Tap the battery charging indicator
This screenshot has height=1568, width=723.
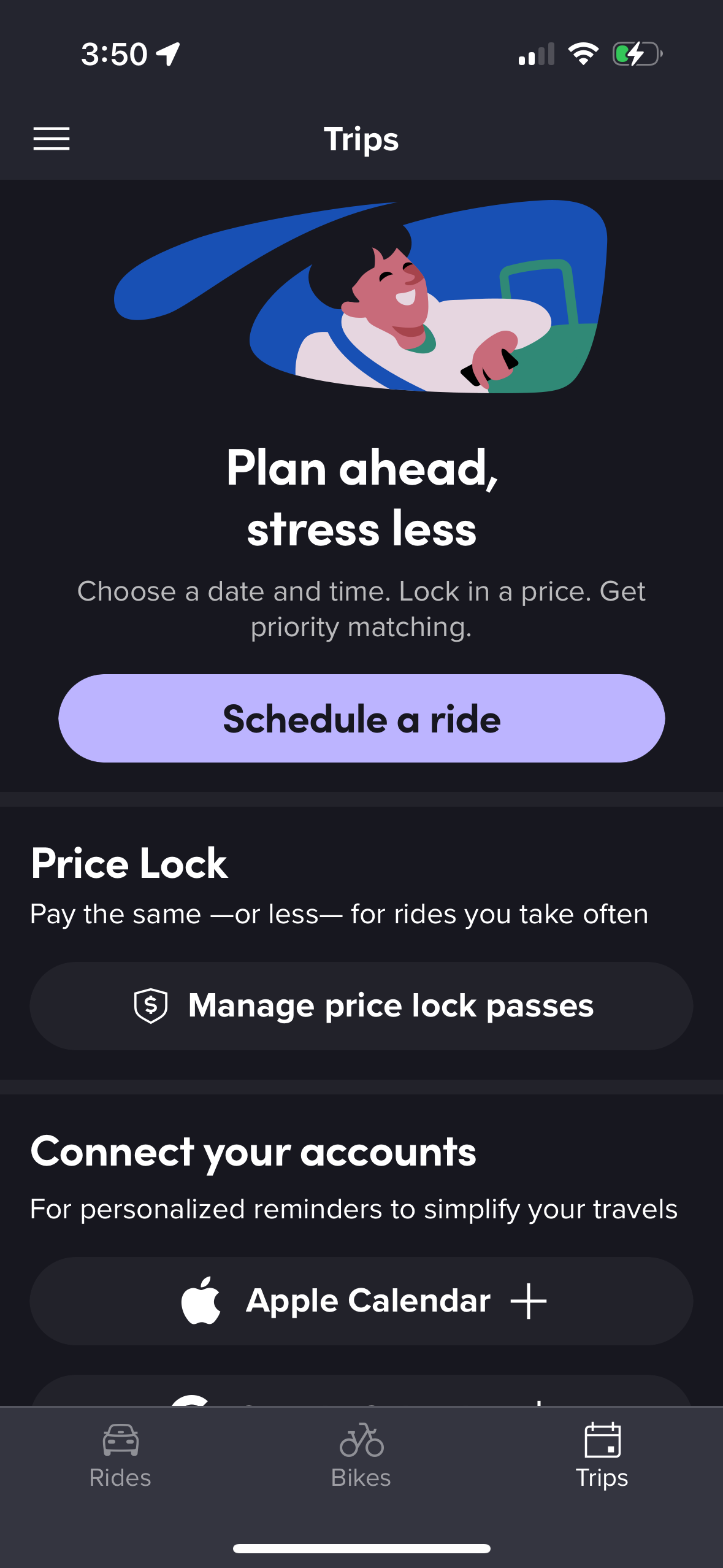(x=635, y=54)
